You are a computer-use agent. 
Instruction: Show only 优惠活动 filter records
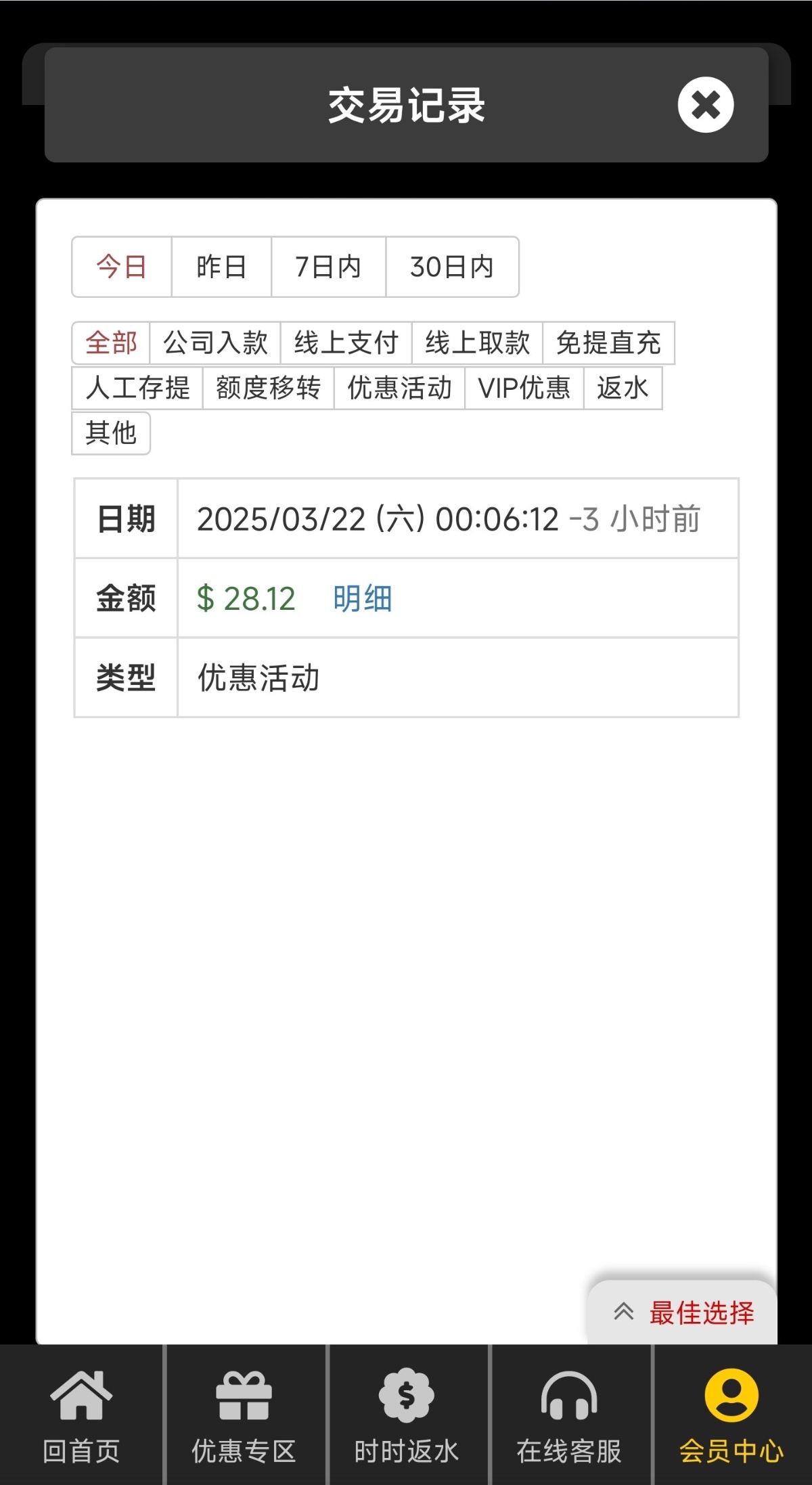tap(399, 388)
